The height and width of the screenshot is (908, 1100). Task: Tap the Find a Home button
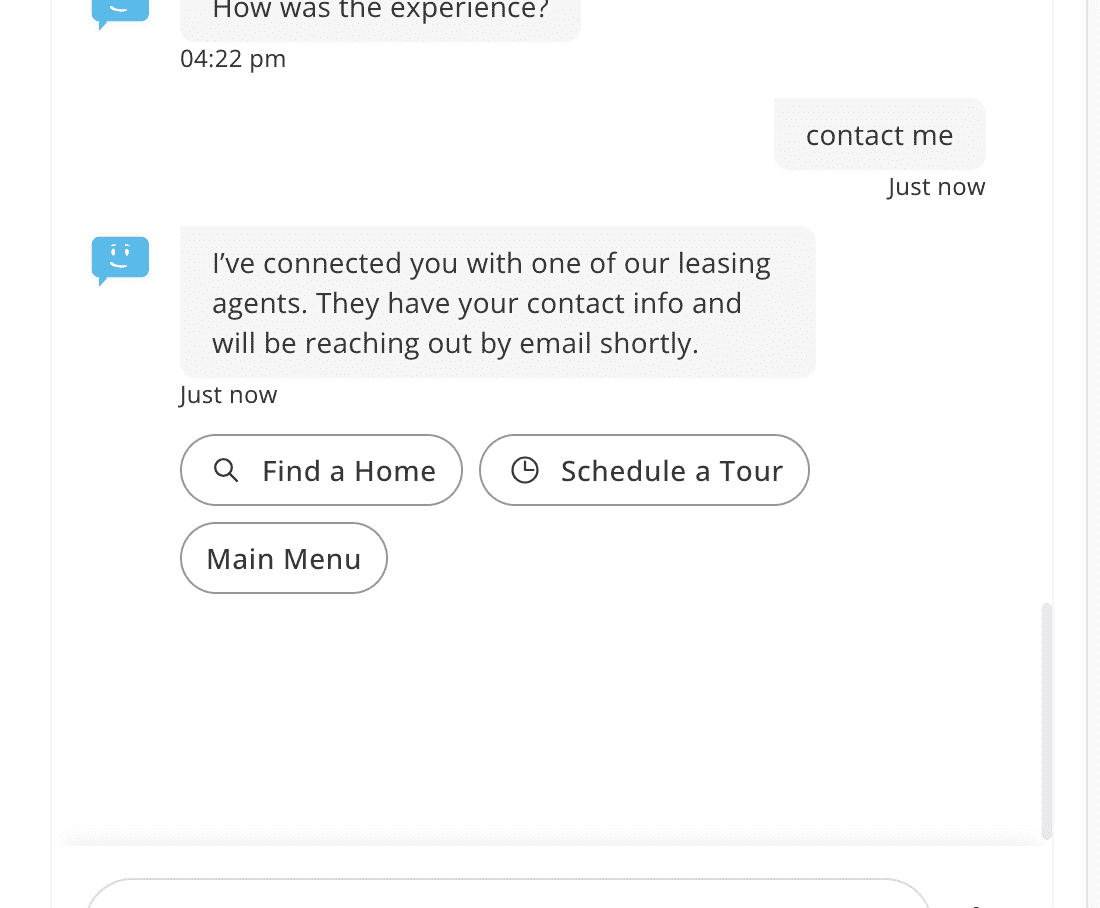321,470
